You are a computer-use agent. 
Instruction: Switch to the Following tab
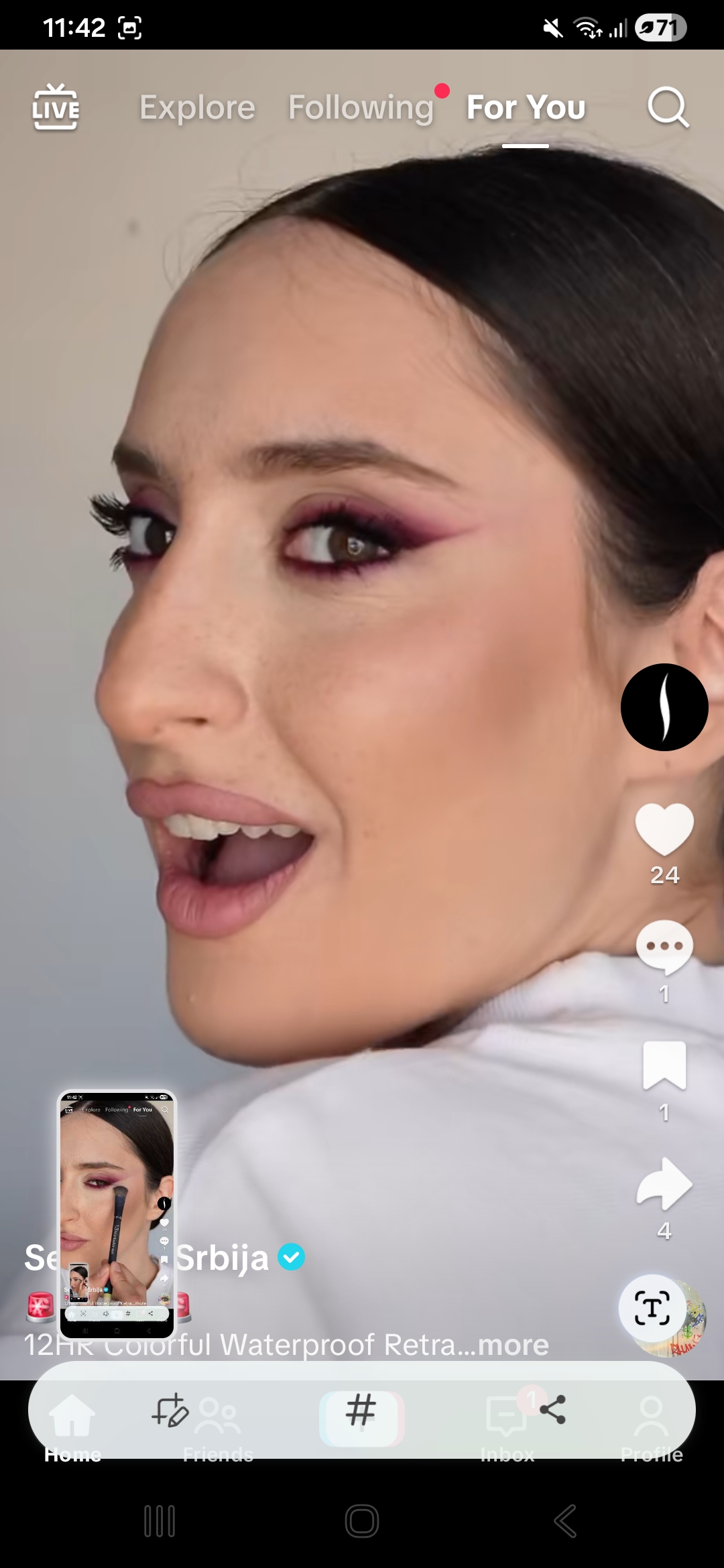coord(361,107)
